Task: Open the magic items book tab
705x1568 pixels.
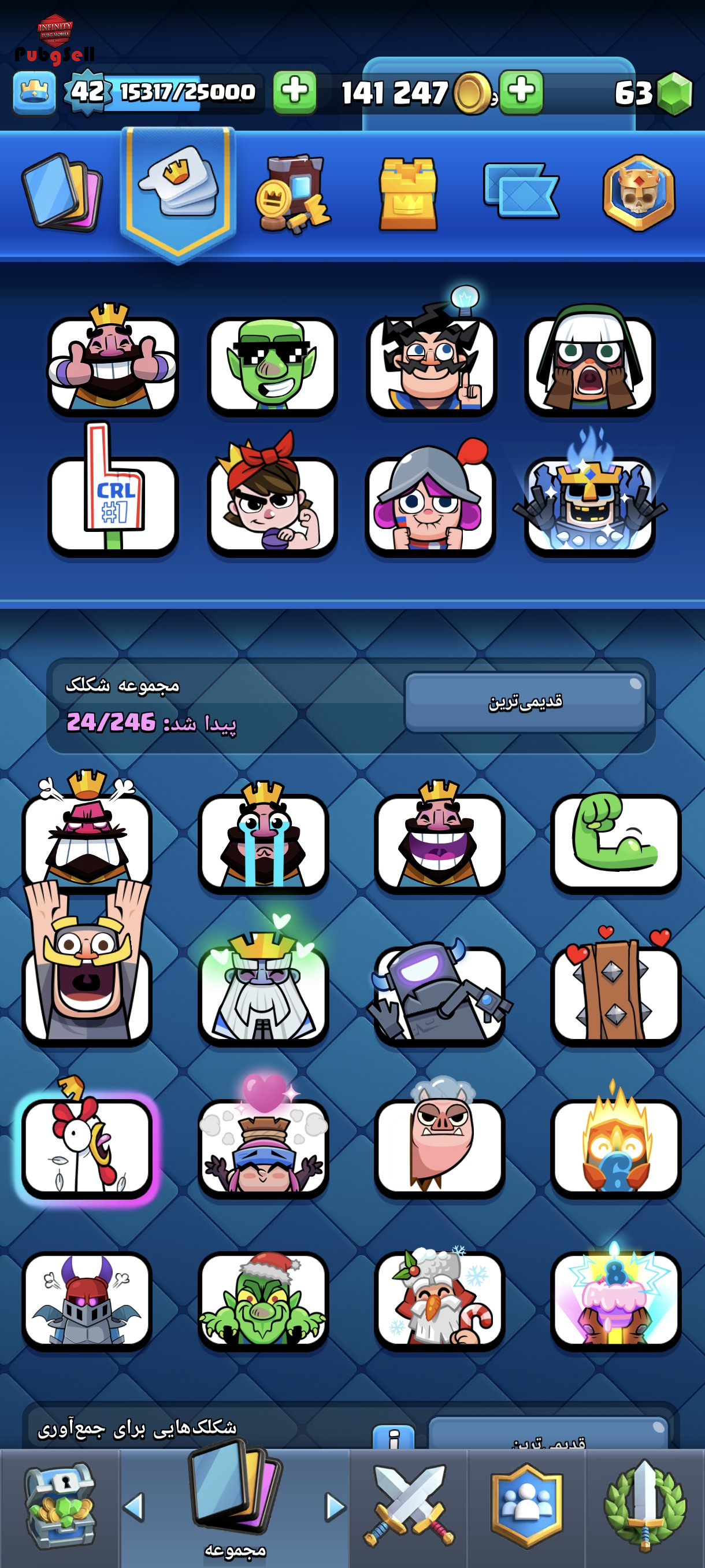Action: 292,194
